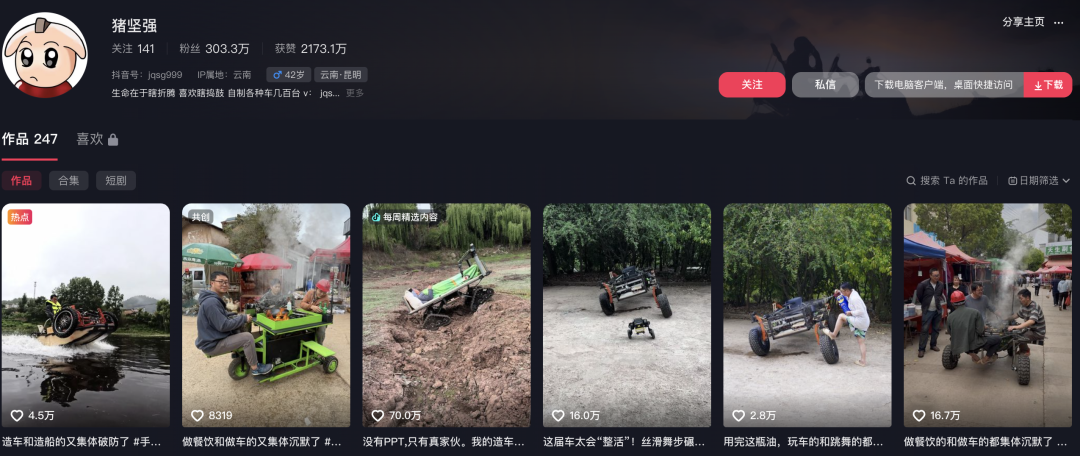The width and height of the screenshot is (1080, 456).
Task: Open the 粉丝 303.3万 followers list
Action: 214,48
